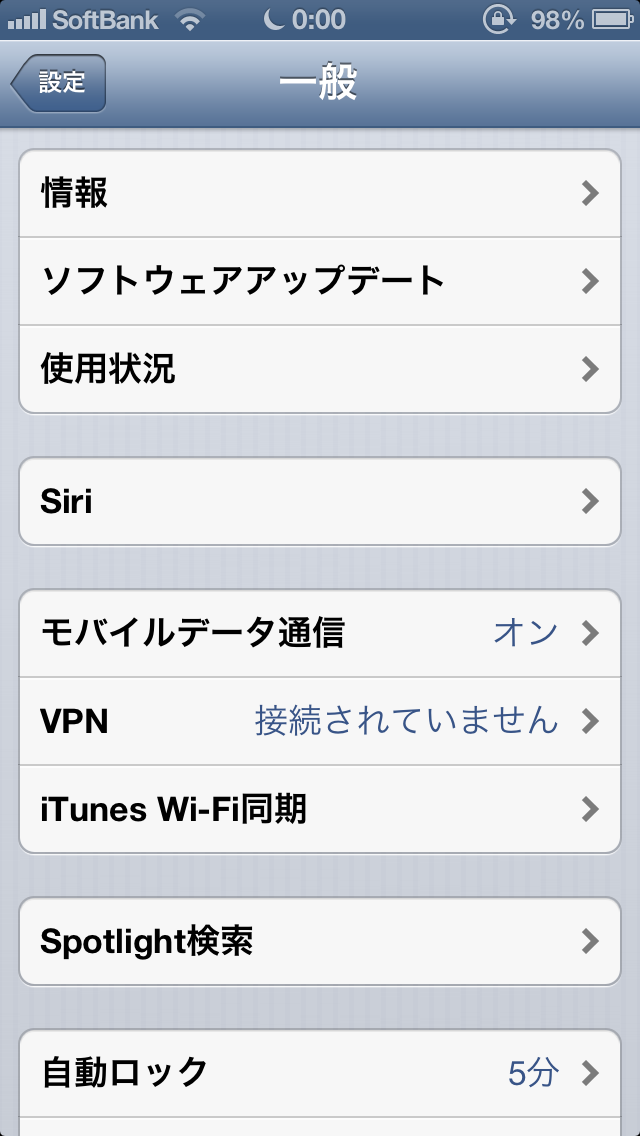Image resolution: width=640 pixels, height=1136 pixels.
Task: Go back to 設定
Action: [x=59, y=83]
